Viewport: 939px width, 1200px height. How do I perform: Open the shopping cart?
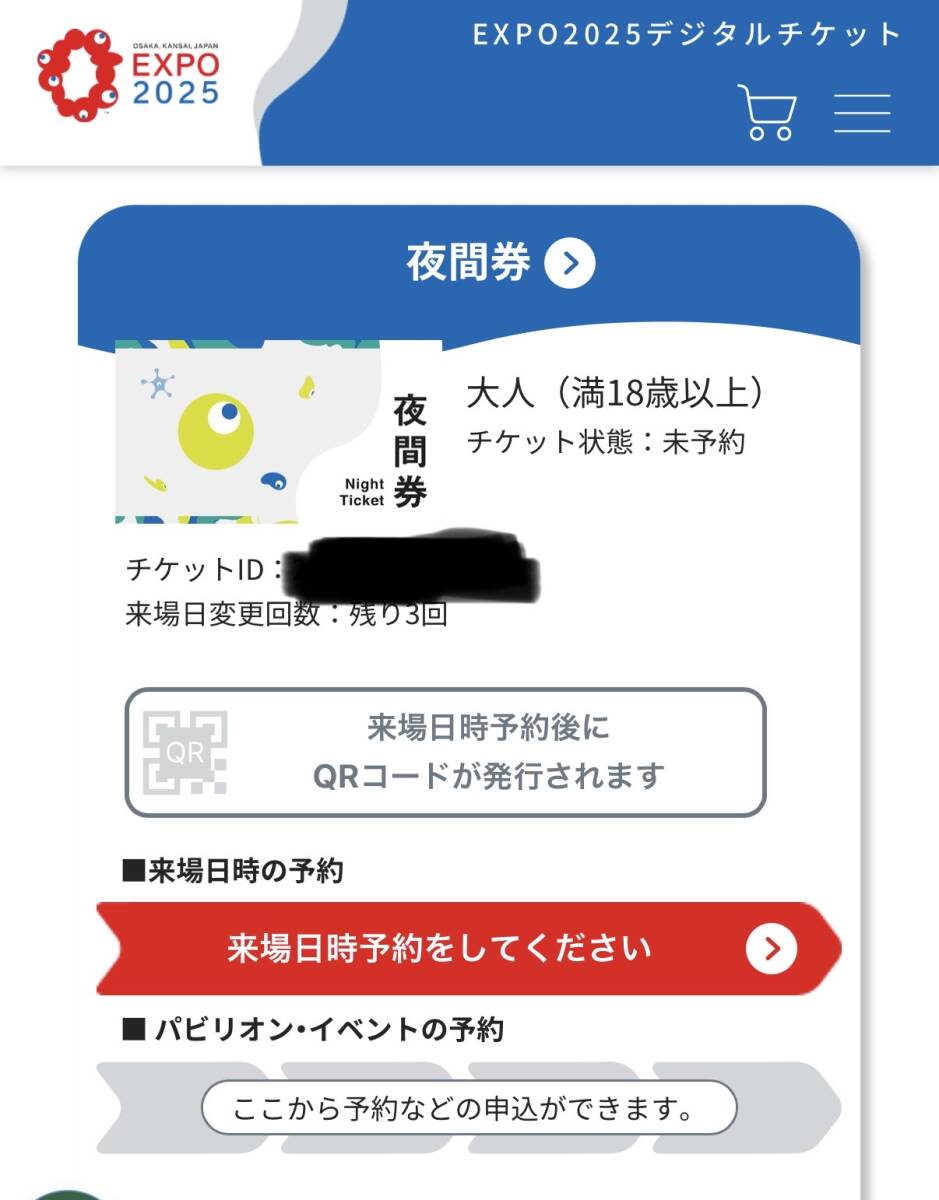click(767, 112)
